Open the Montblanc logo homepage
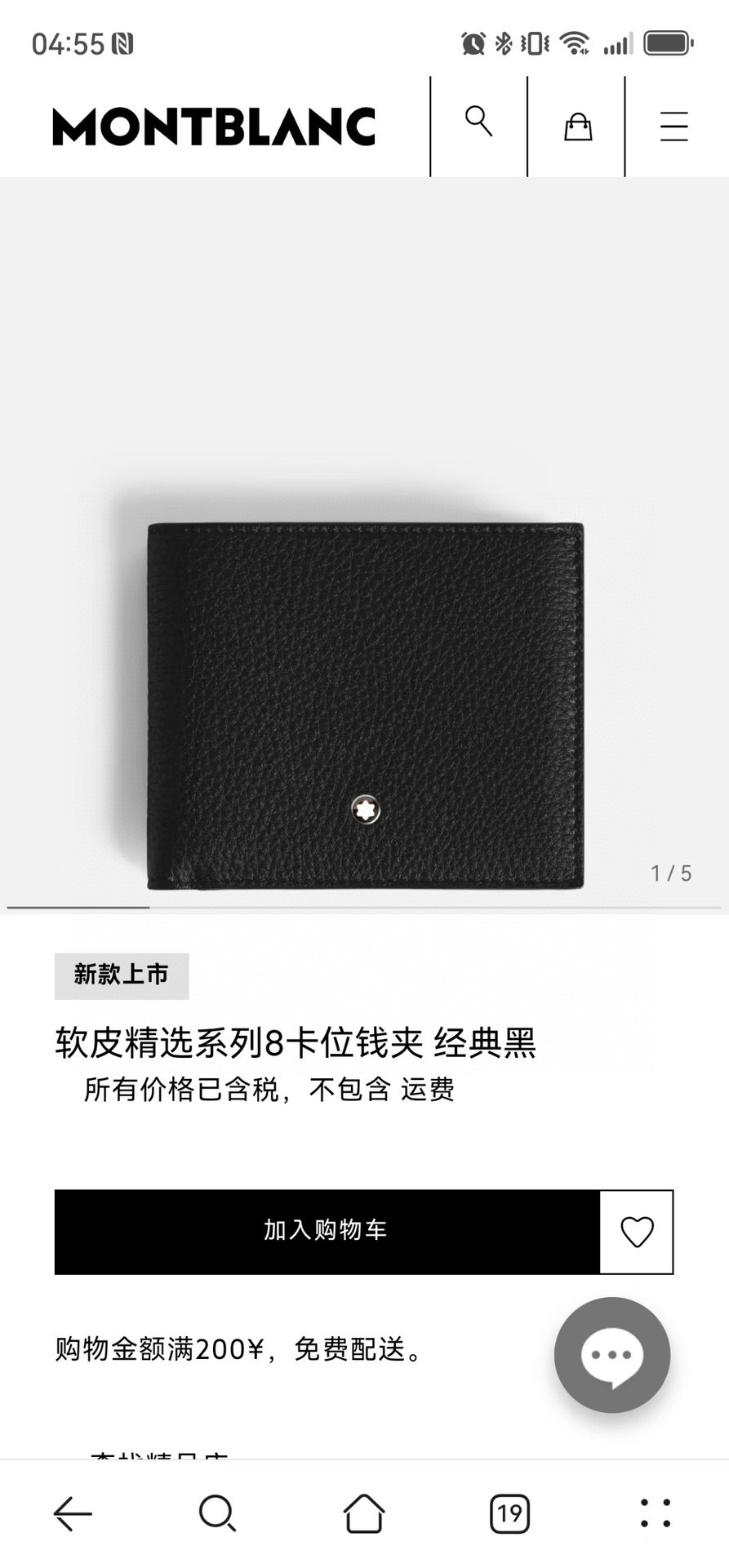729x1568 pixels. pos(214,127)
